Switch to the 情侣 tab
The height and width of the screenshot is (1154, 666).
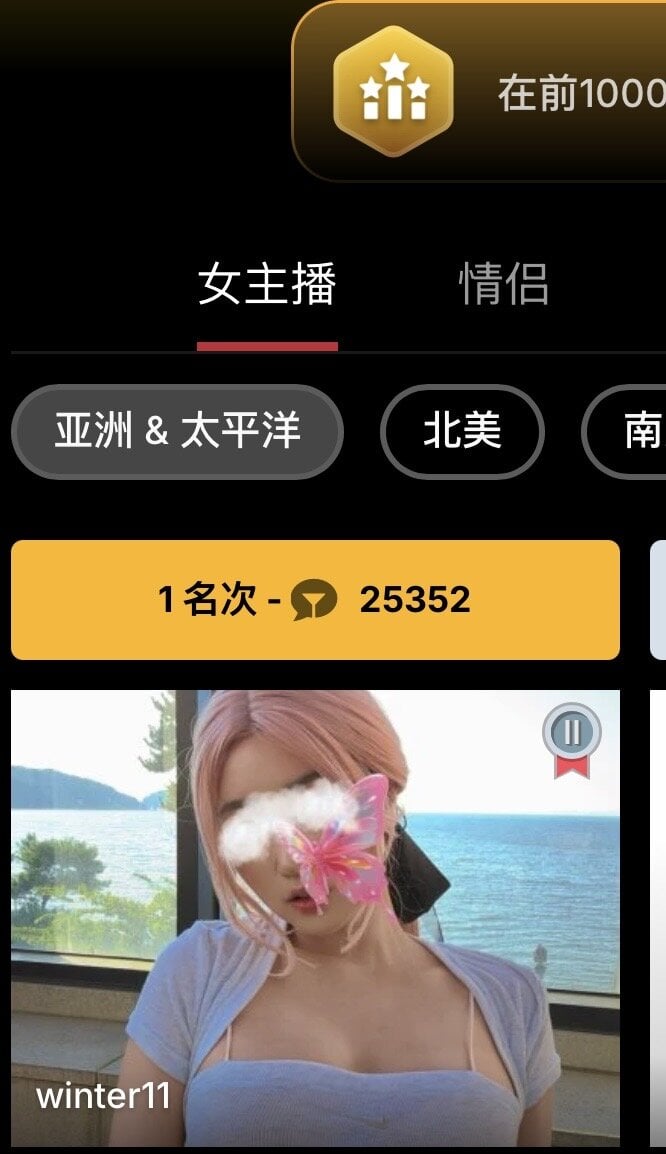(503, 286)
